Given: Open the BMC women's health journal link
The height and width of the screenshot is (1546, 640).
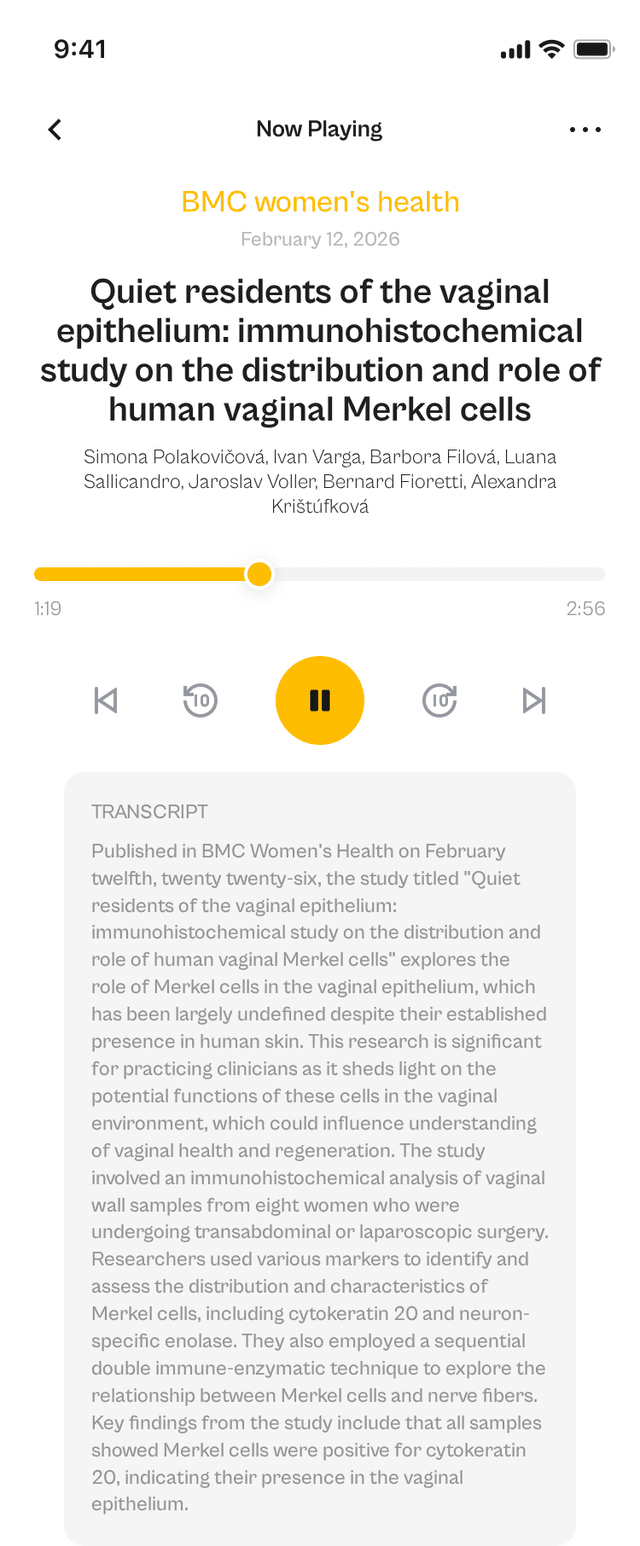Looking at the screenshot, I should click(x=320, y=202).
